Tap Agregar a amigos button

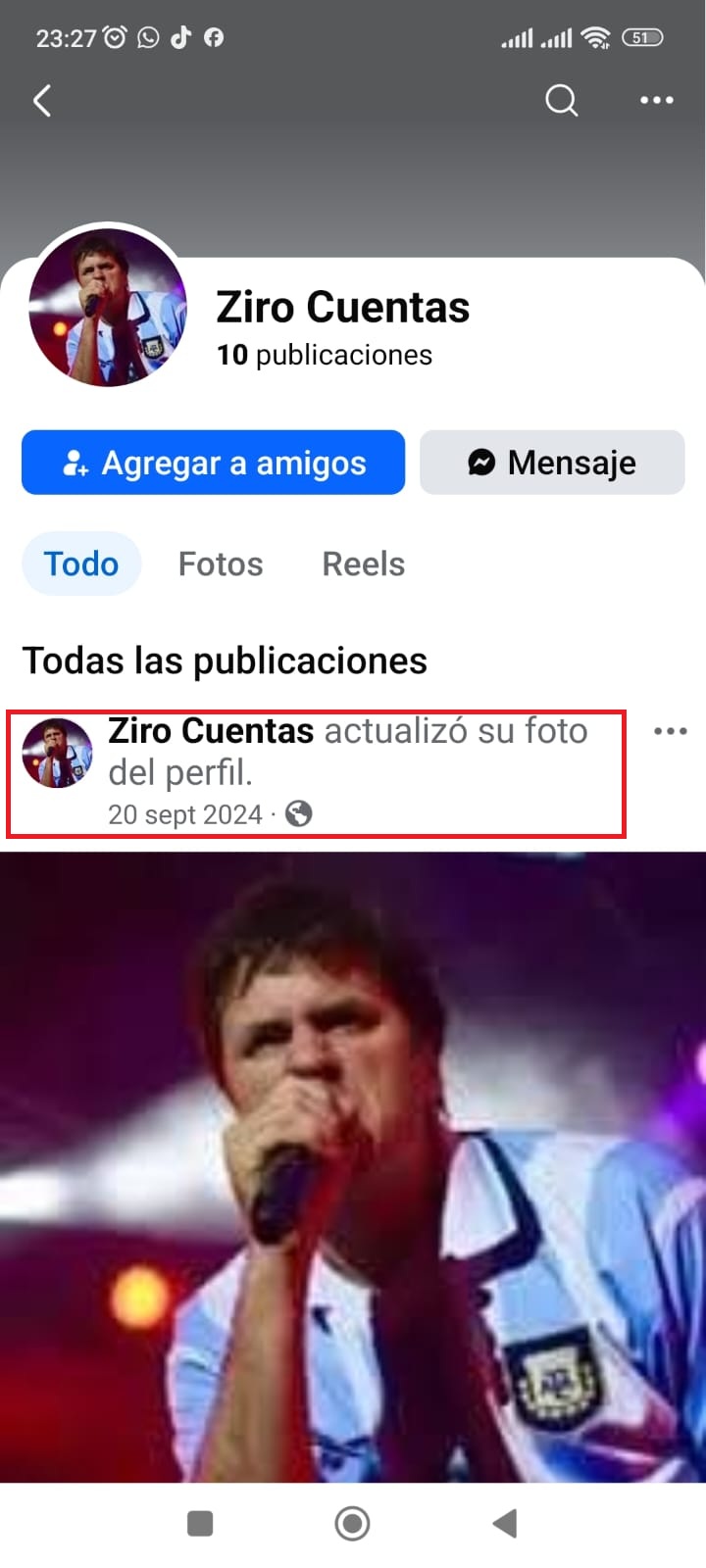pos(213,463)
